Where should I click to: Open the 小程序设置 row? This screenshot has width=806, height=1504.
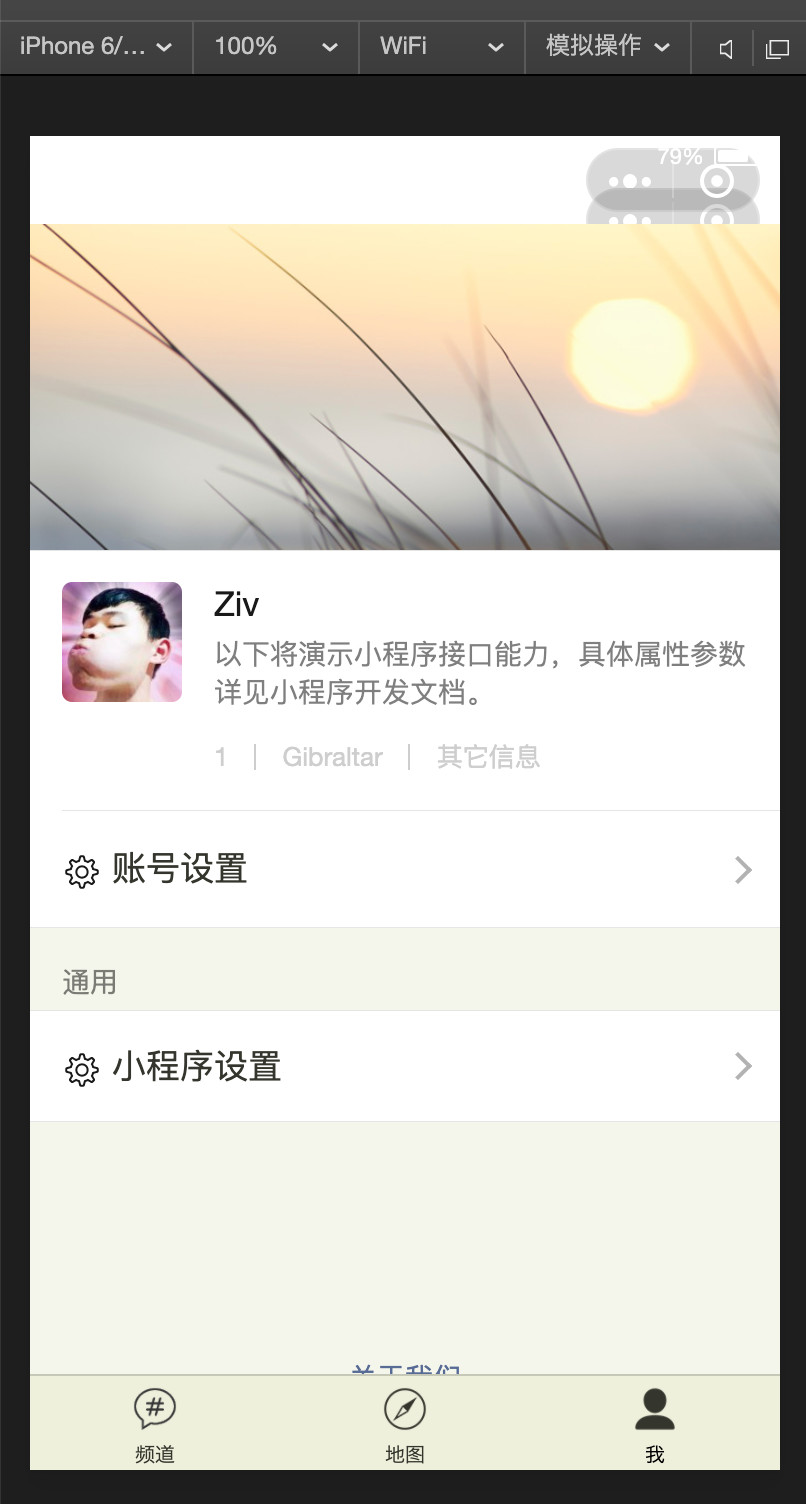[404, 1066]
